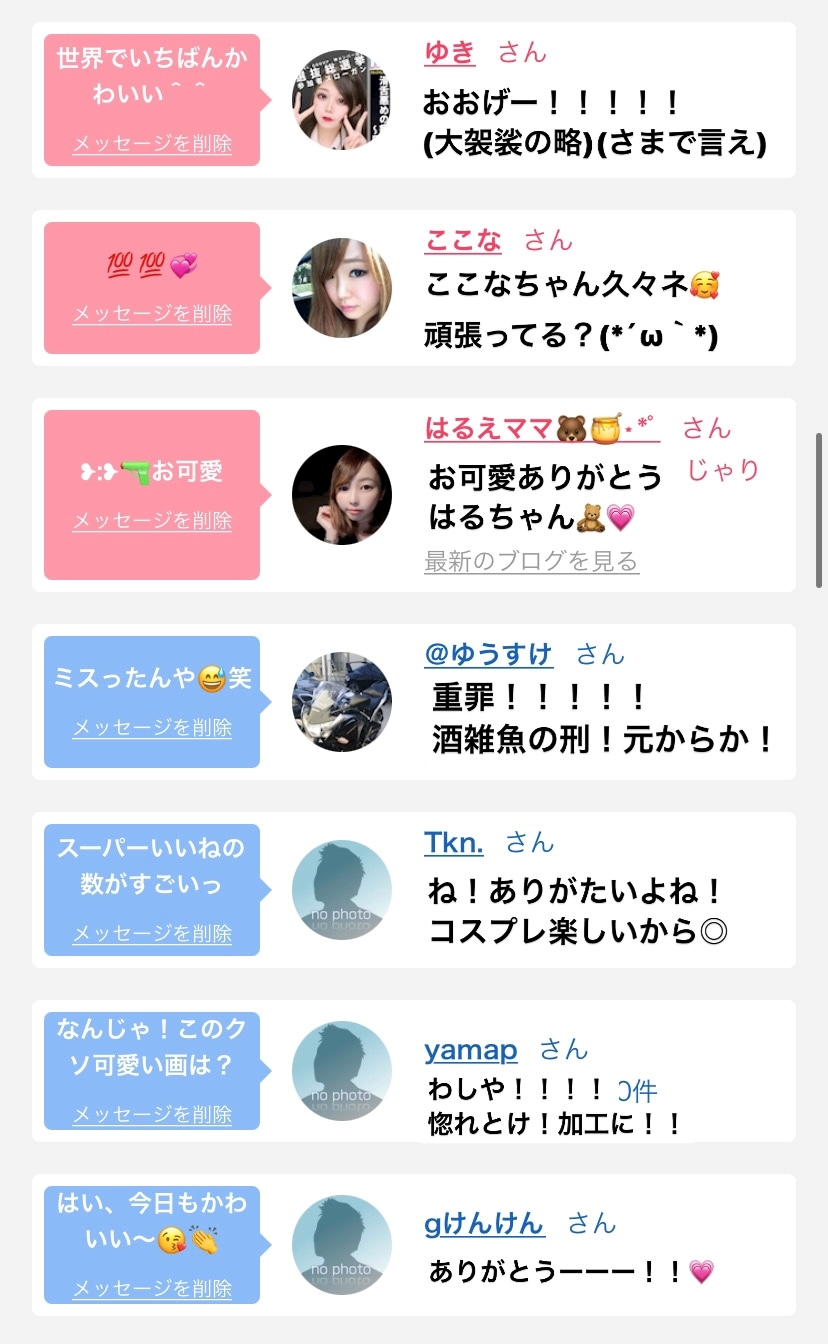Viewport: 828px width, 1344px height.
Task: Open はるえママ's profile name link
Action: pyautogui.click(x=542, y=428)
